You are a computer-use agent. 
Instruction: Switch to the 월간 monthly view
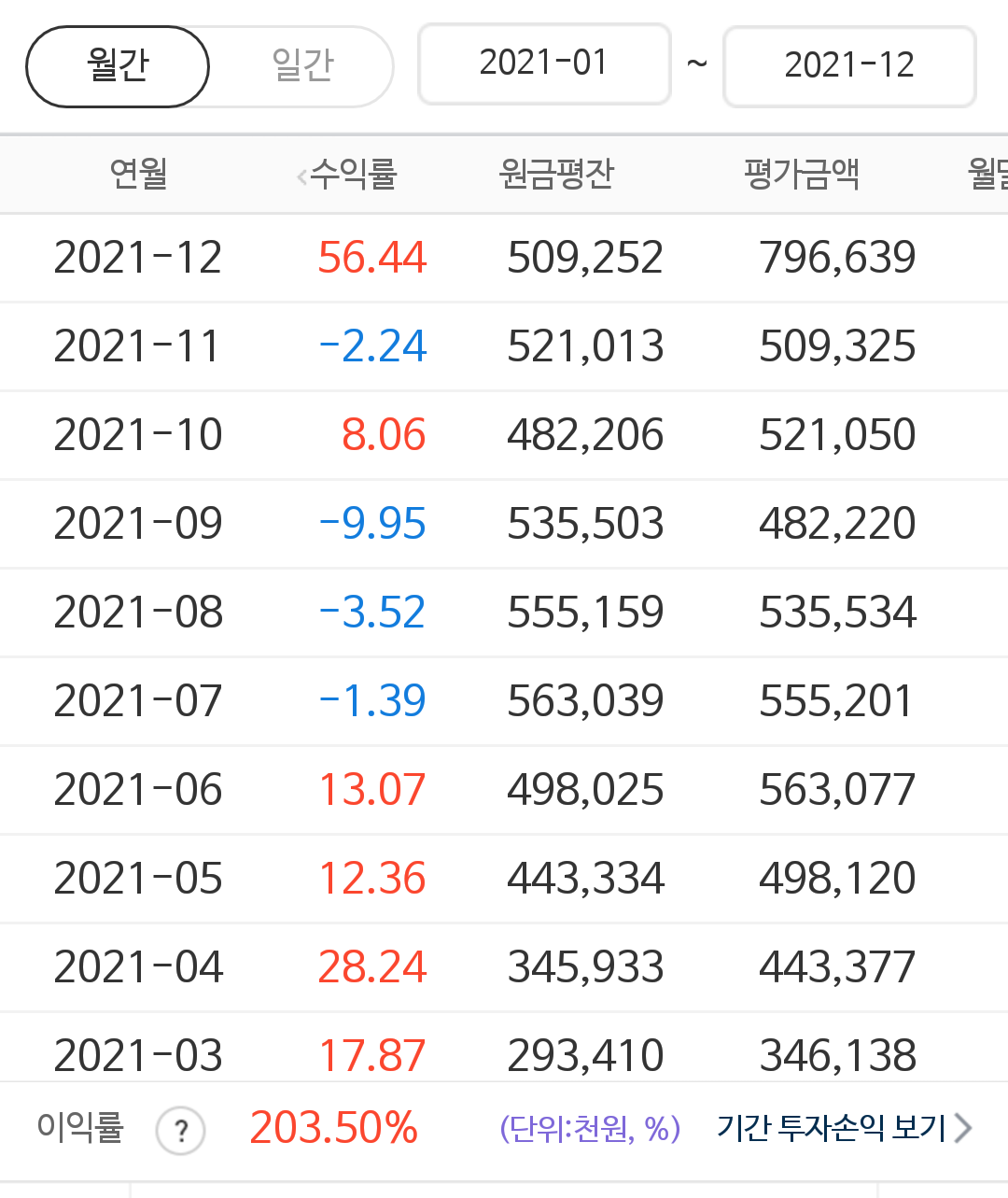click(118, 66)
